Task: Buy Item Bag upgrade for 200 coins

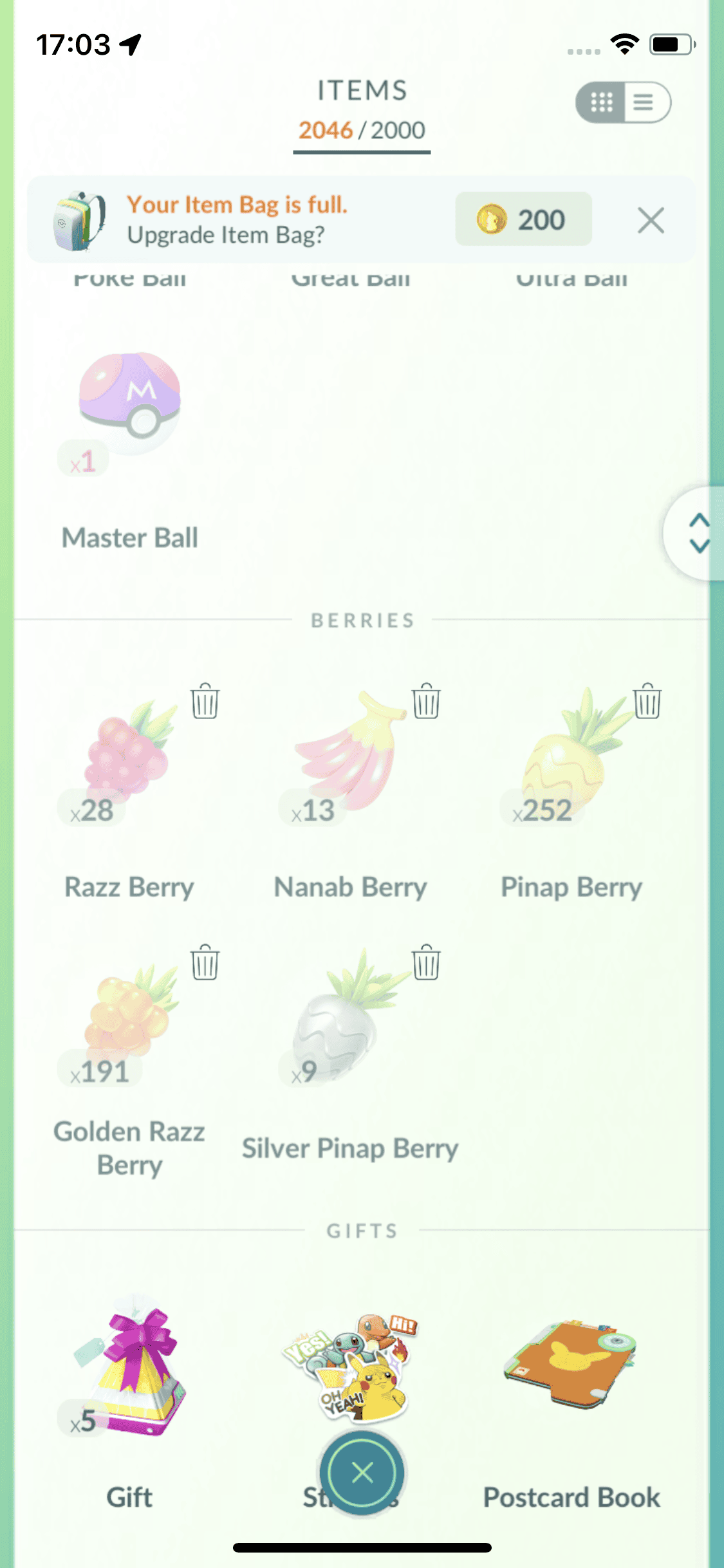Action: tap(523, 219)
